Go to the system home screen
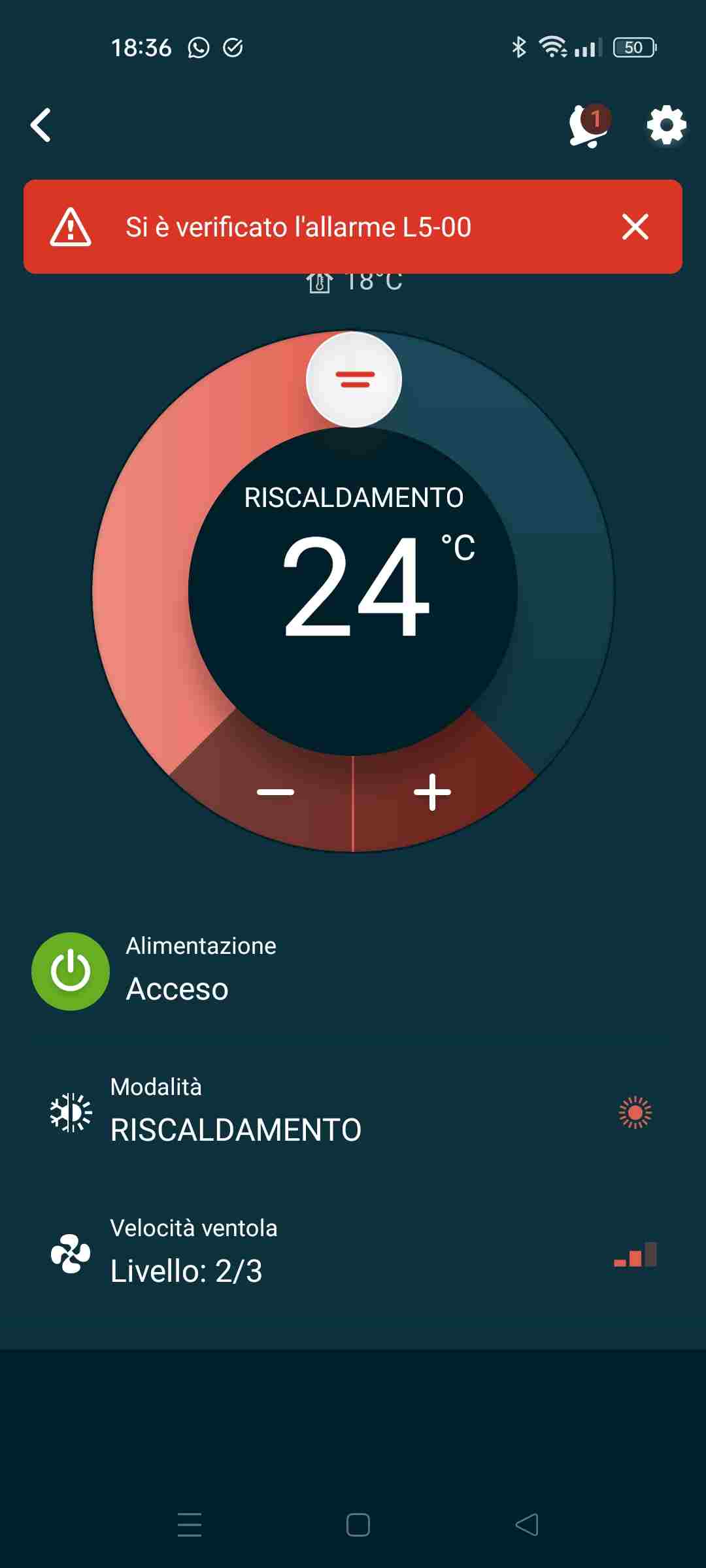Image resolution: width=706 pixels, height=1568 pixels. click(358, 1524)
